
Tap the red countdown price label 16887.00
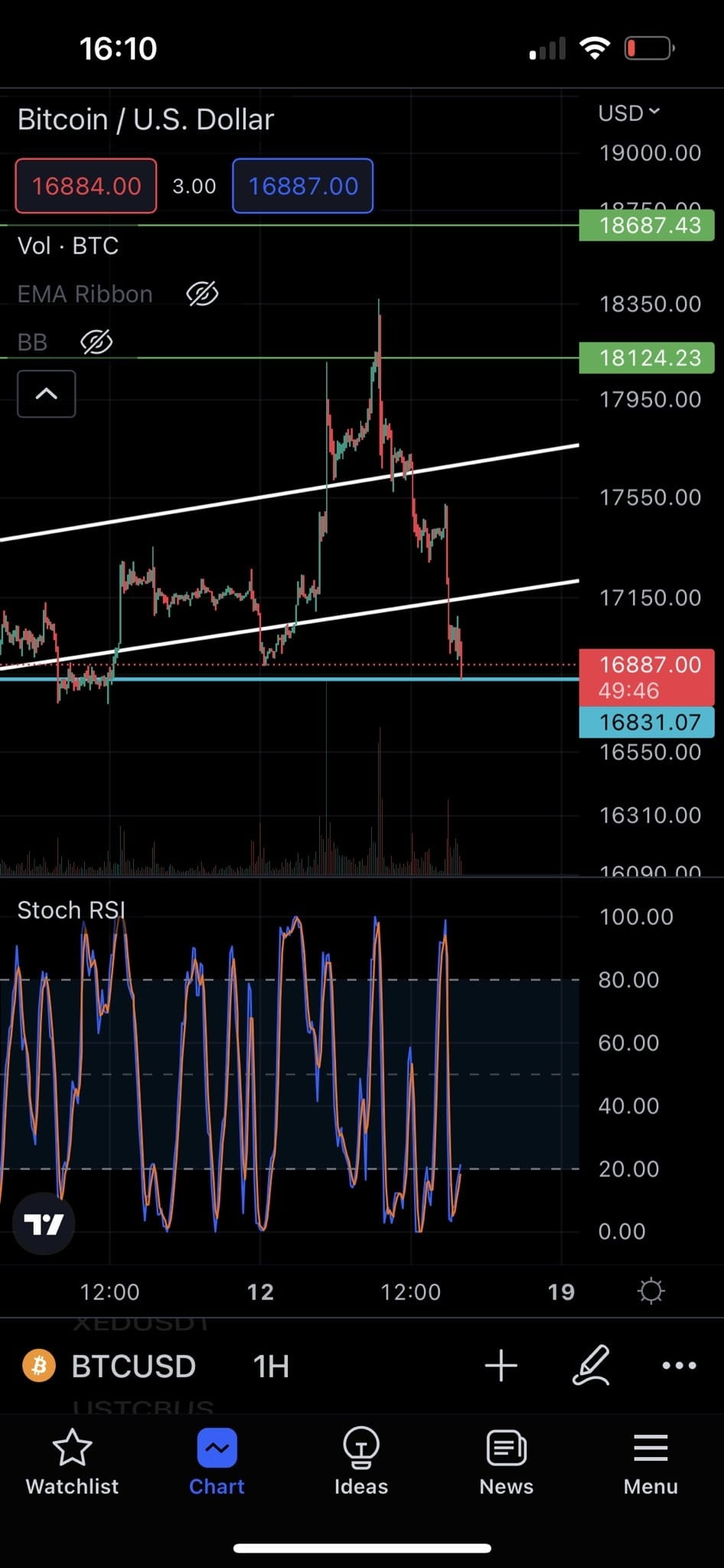pyautogui.click(x=647, y=676)
